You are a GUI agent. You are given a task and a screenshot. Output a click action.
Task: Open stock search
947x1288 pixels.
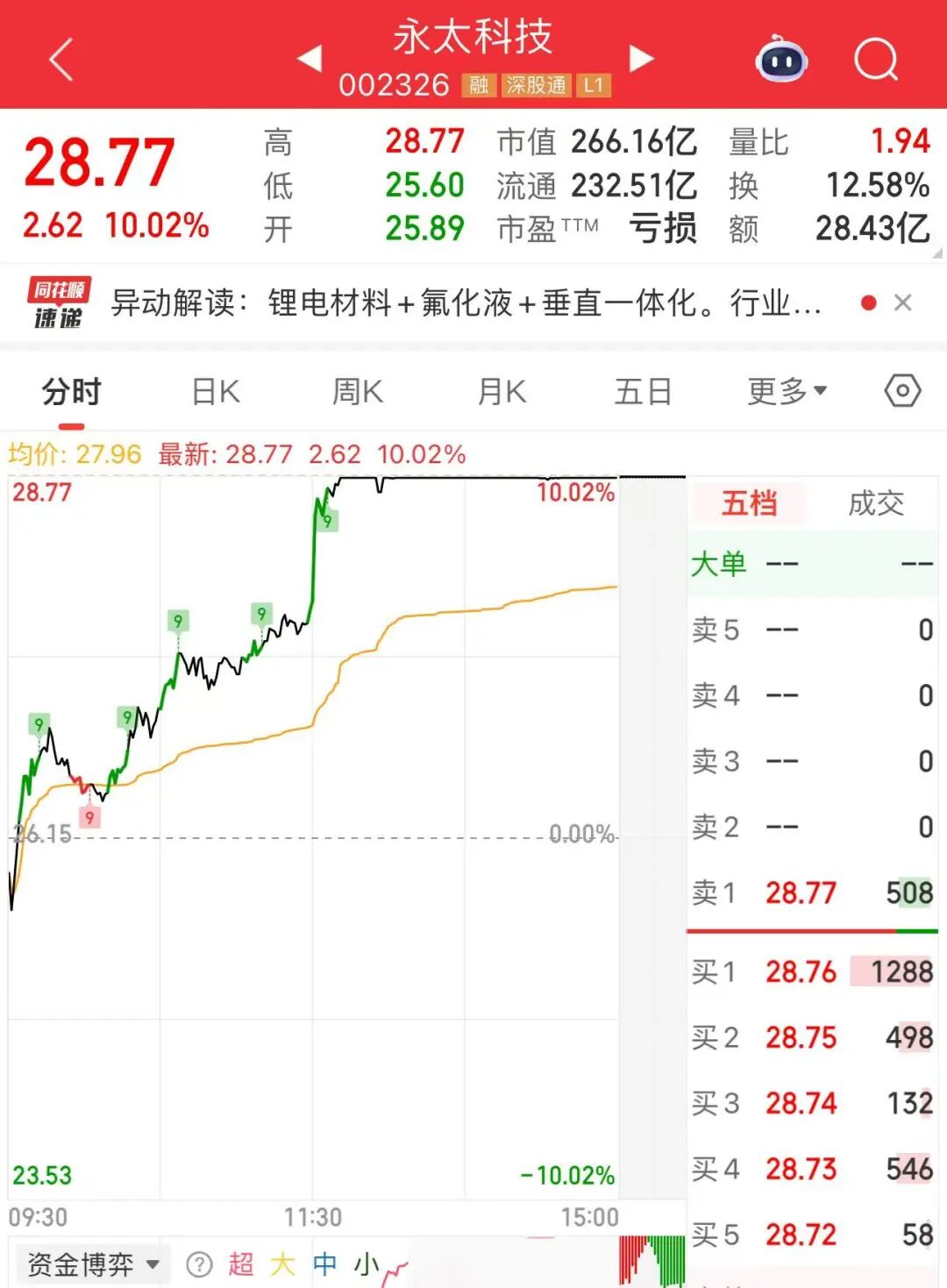[875, 60]
